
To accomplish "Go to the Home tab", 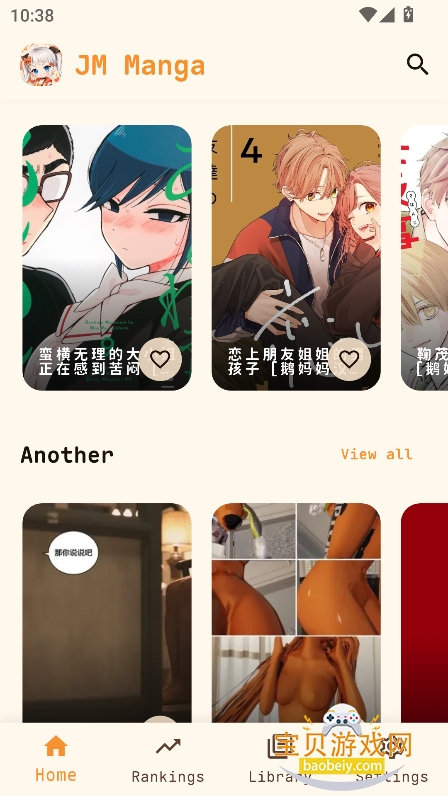I will [x=56, y=760].
